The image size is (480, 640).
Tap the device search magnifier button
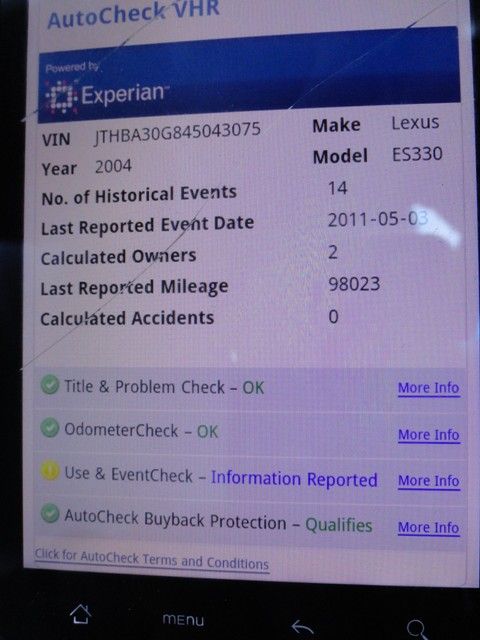(417, 629)
